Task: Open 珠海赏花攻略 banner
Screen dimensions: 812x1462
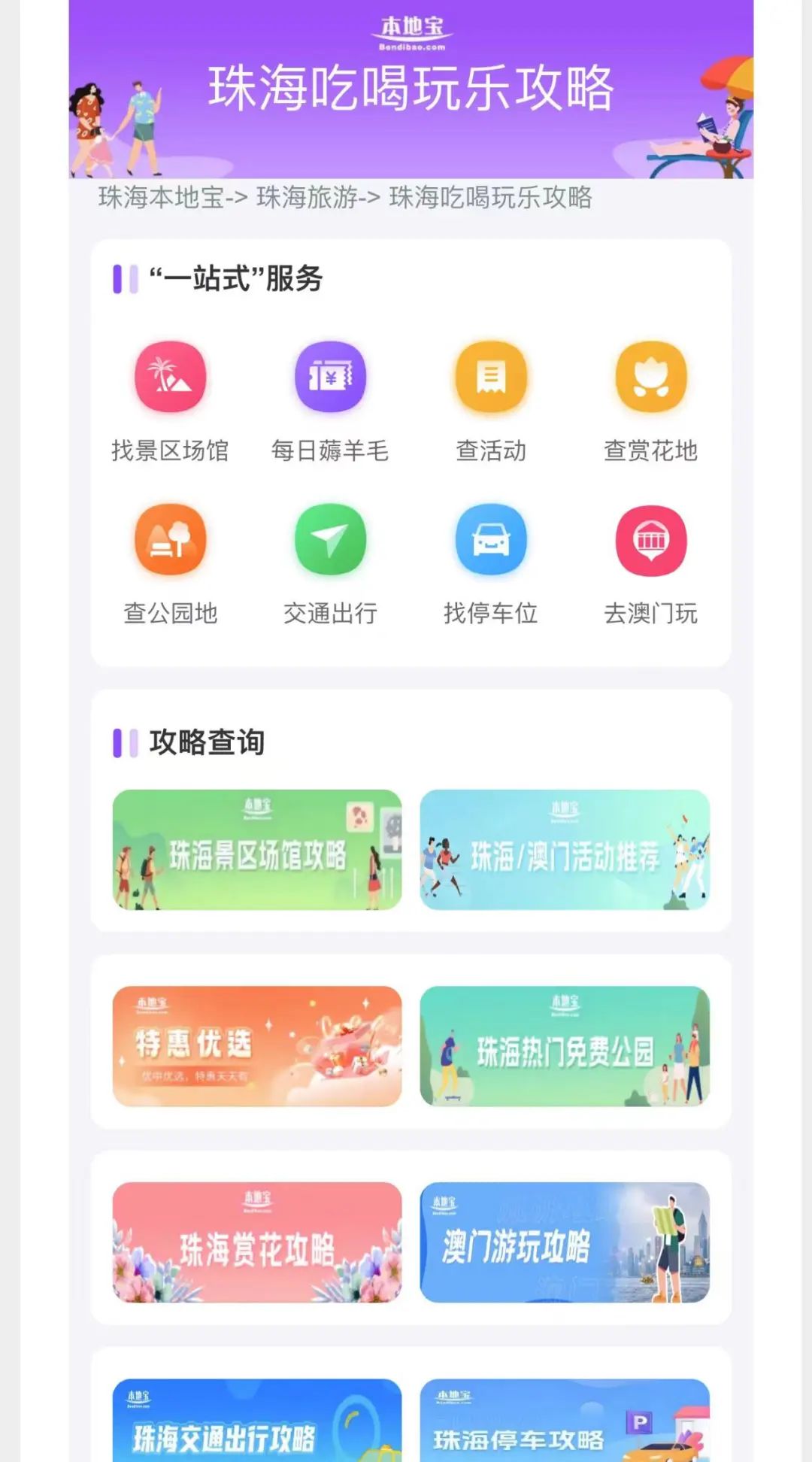Action: click(x=257, y=1242)
